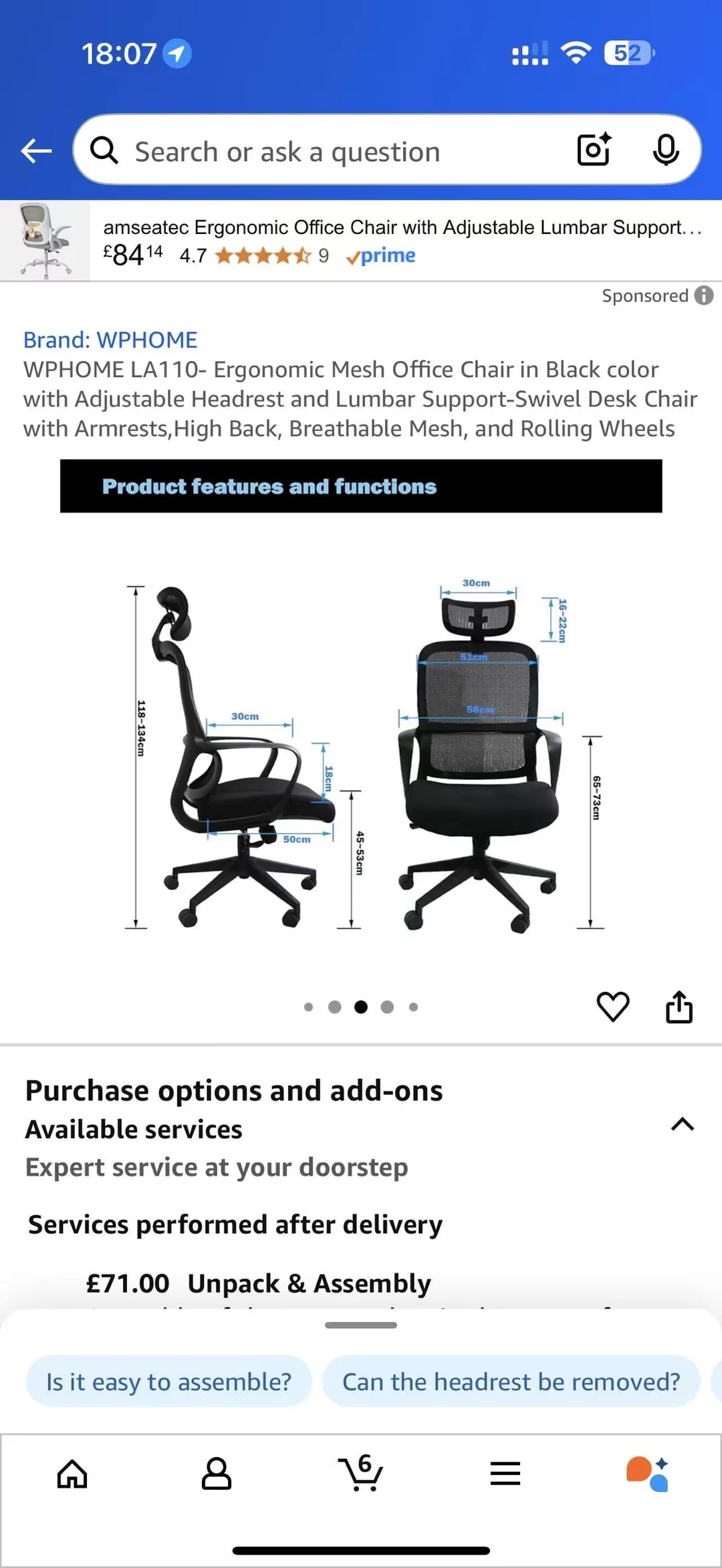Open the hamburger menu tab
The image size is (722, 1568).
point(505,1474)
